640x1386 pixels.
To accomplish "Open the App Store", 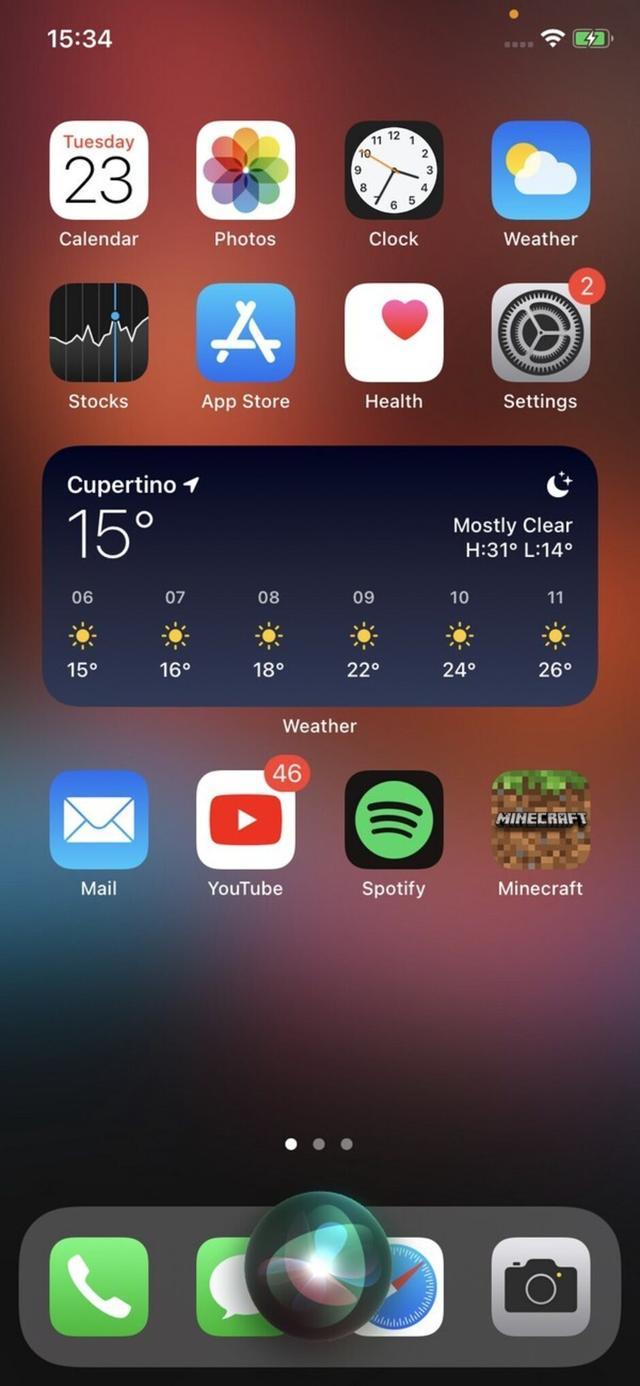I will coord(245,332).
